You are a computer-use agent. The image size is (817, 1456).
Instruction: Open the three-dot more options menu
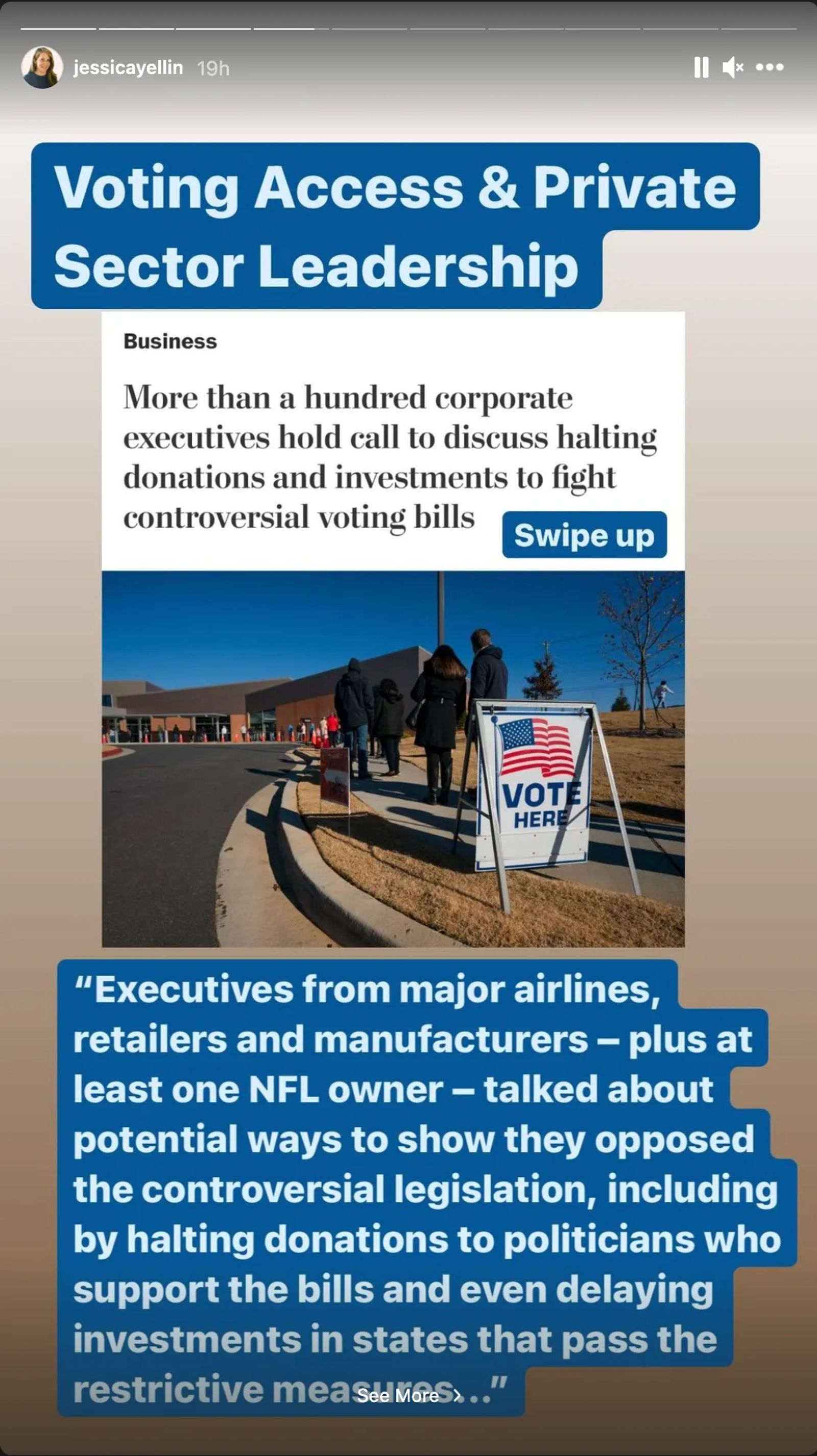click(x=770, y=67)
